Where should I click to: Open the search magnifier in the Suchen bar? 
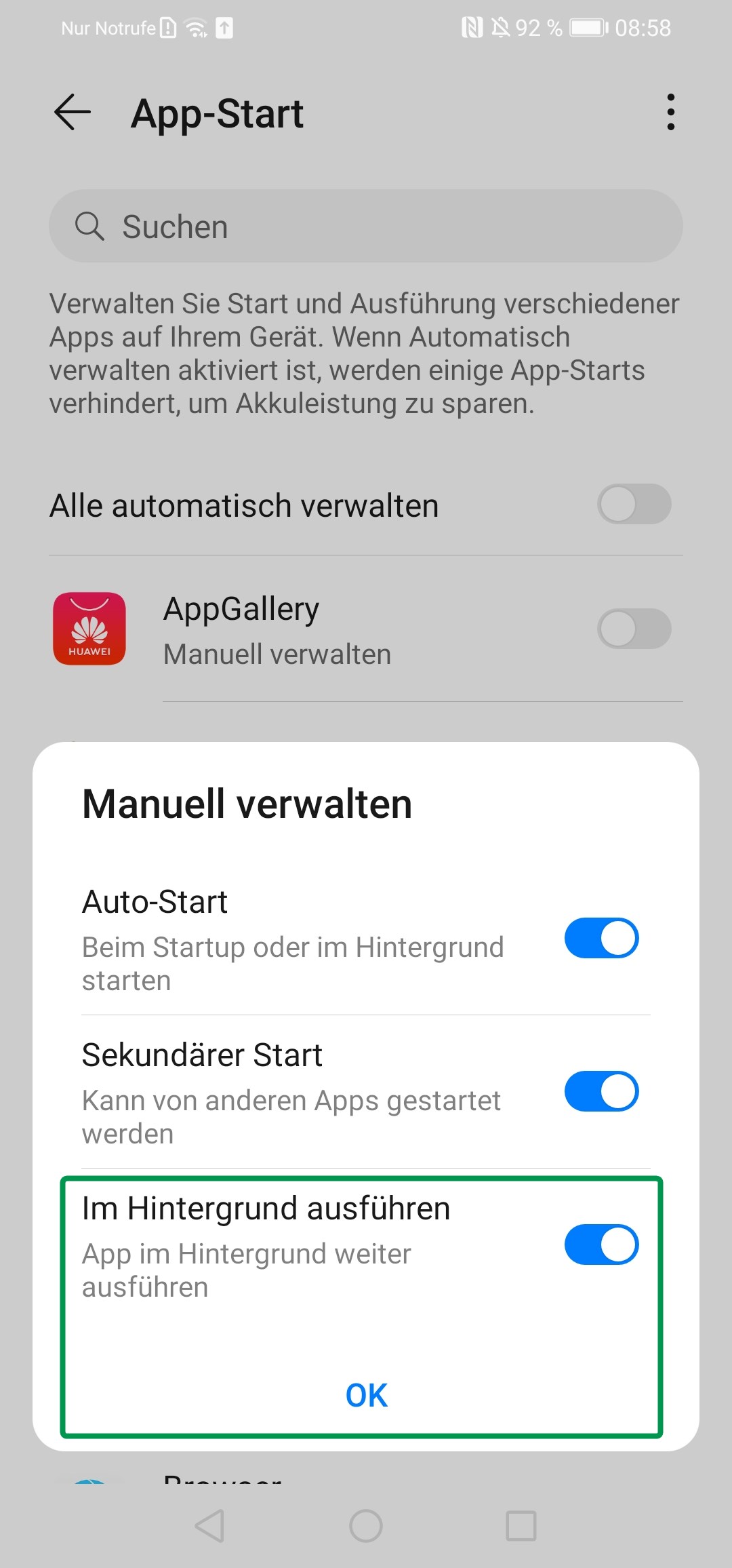click(90, 226)
